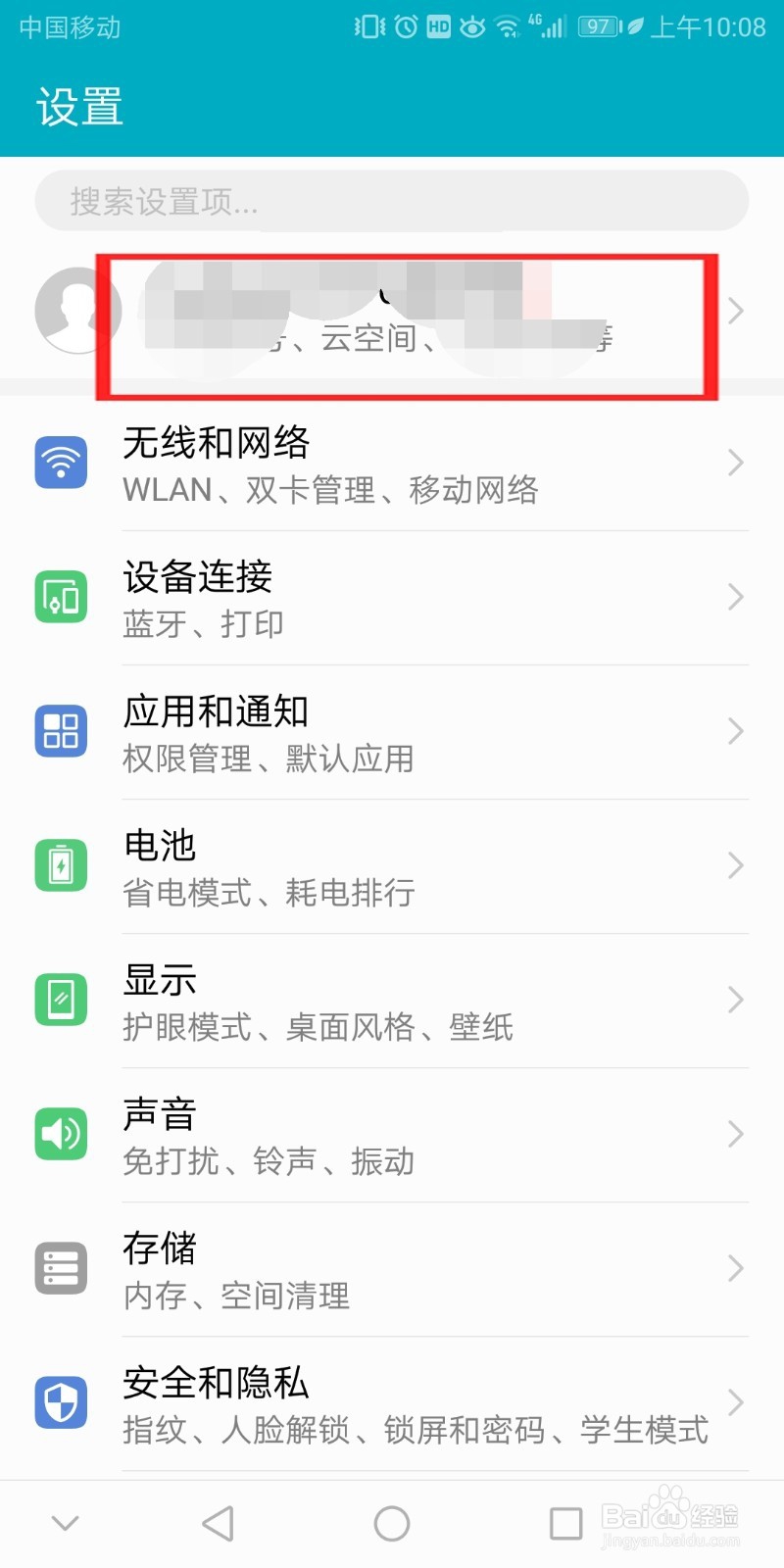Tap the back triangle navigation icon
The height and width of the screenshot is (1568, 784).
[218, 1523]
